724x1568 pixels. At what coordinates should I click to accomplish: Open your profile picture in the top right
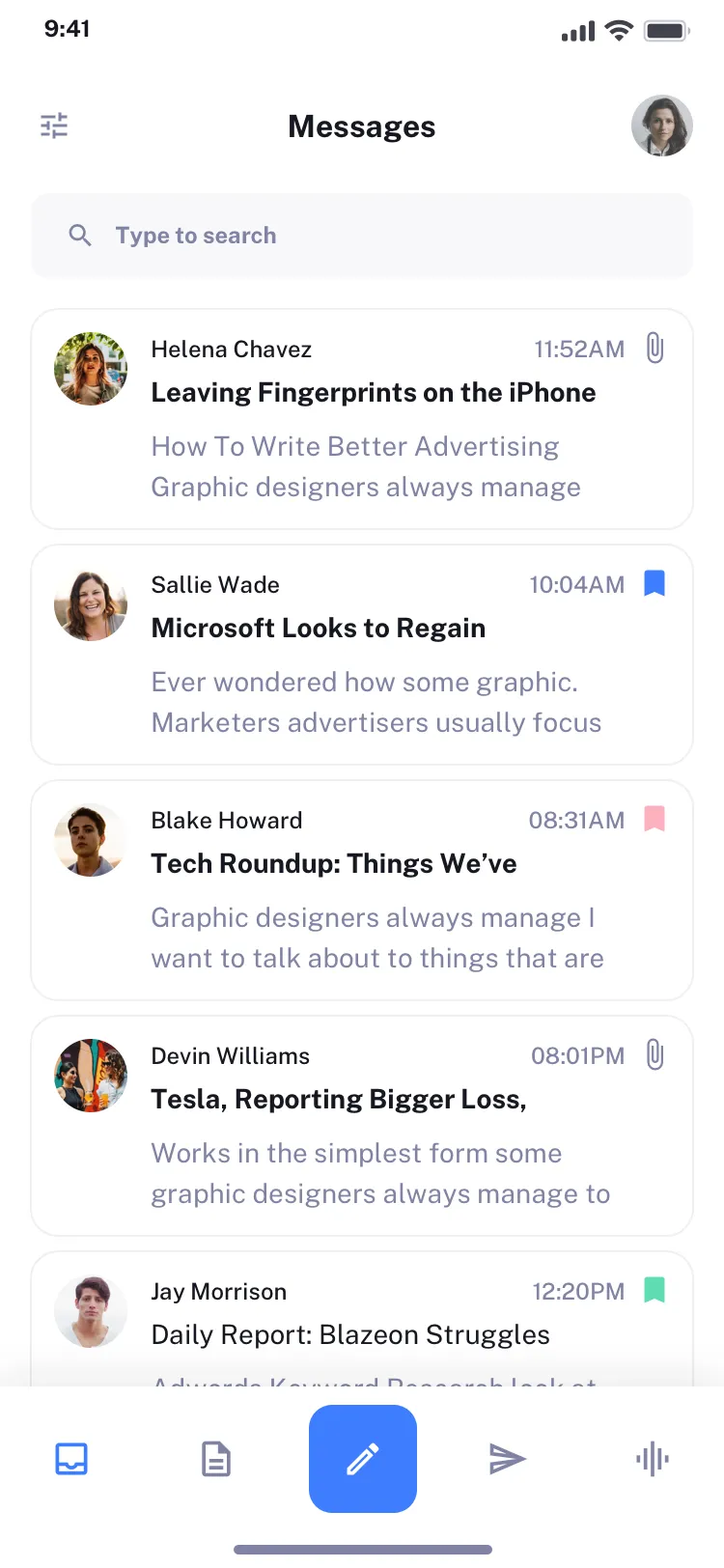click(x=662, y=126)
